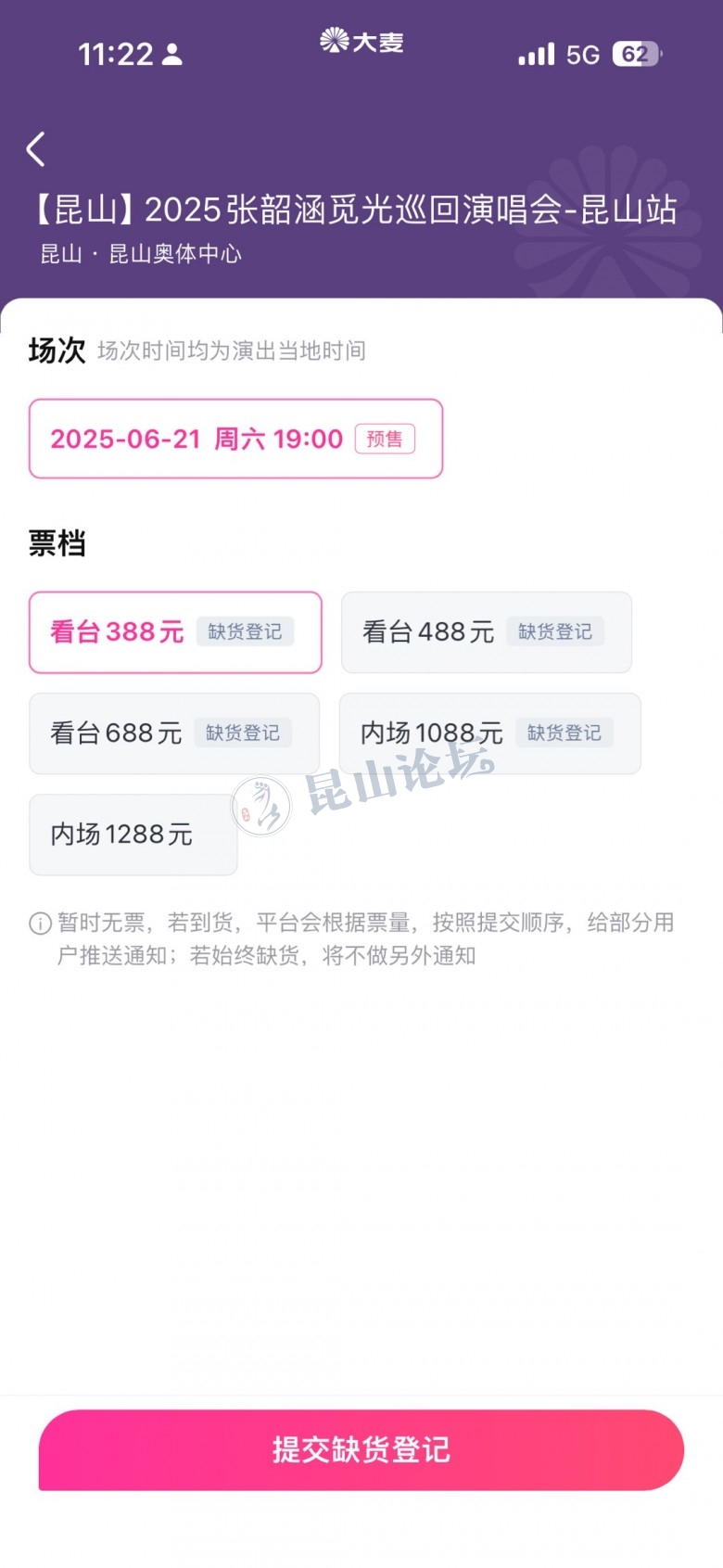Image resolution: width=723 pixels, height=1568 pixels.
Task: Go back using the top-left arrow
Action: 36,149
